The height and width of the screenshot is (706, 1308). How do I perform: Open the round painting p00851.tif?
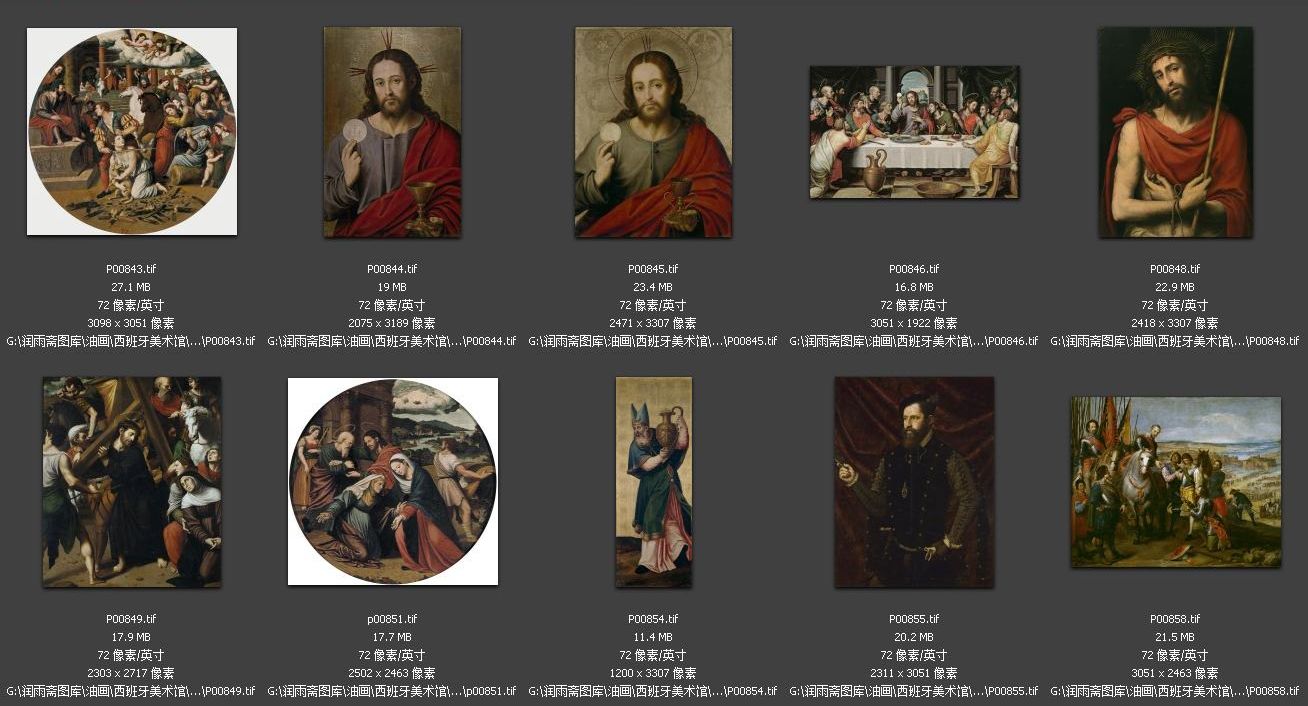coord(392,481)
